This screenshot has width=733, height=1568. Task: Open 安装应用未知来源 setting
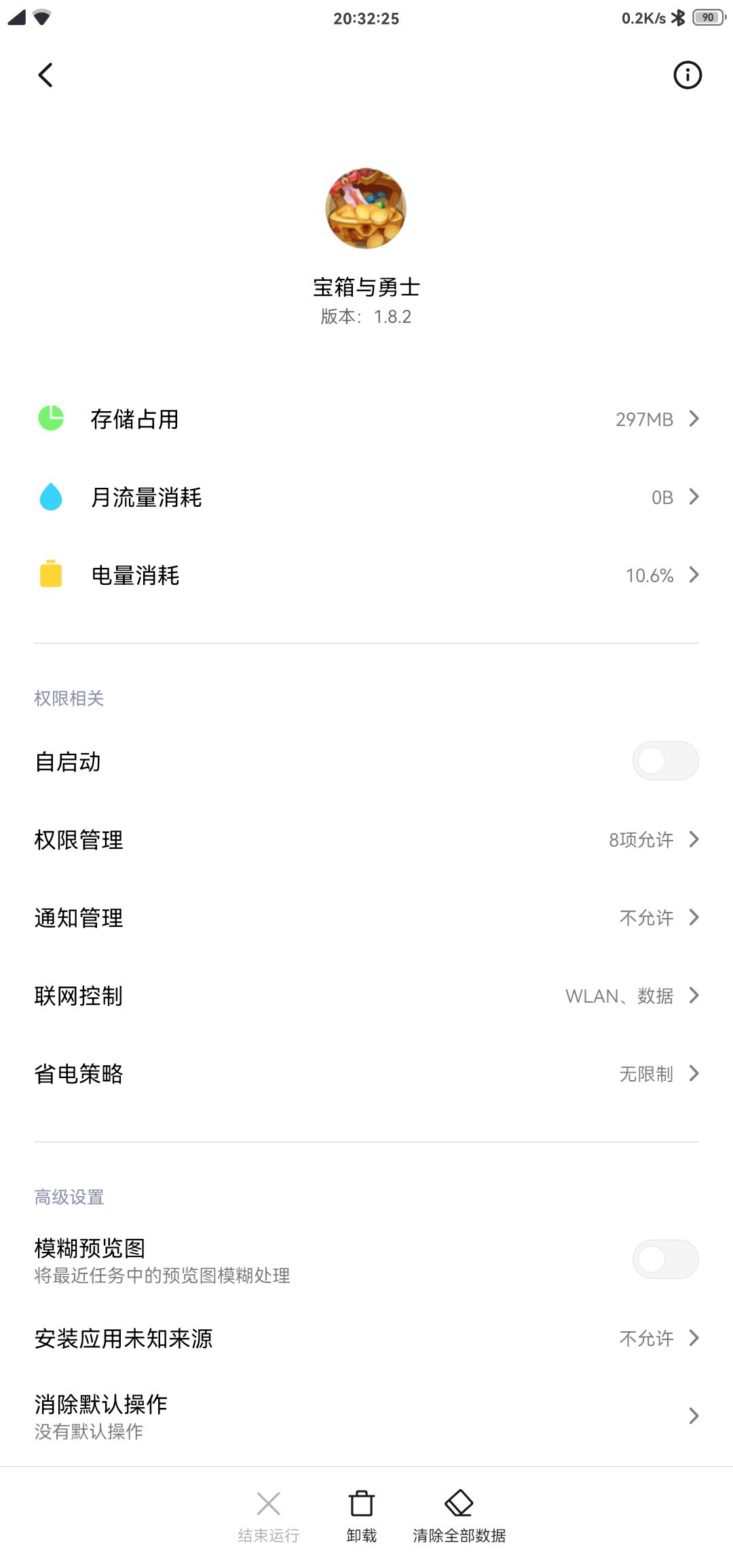[366, 1339]
